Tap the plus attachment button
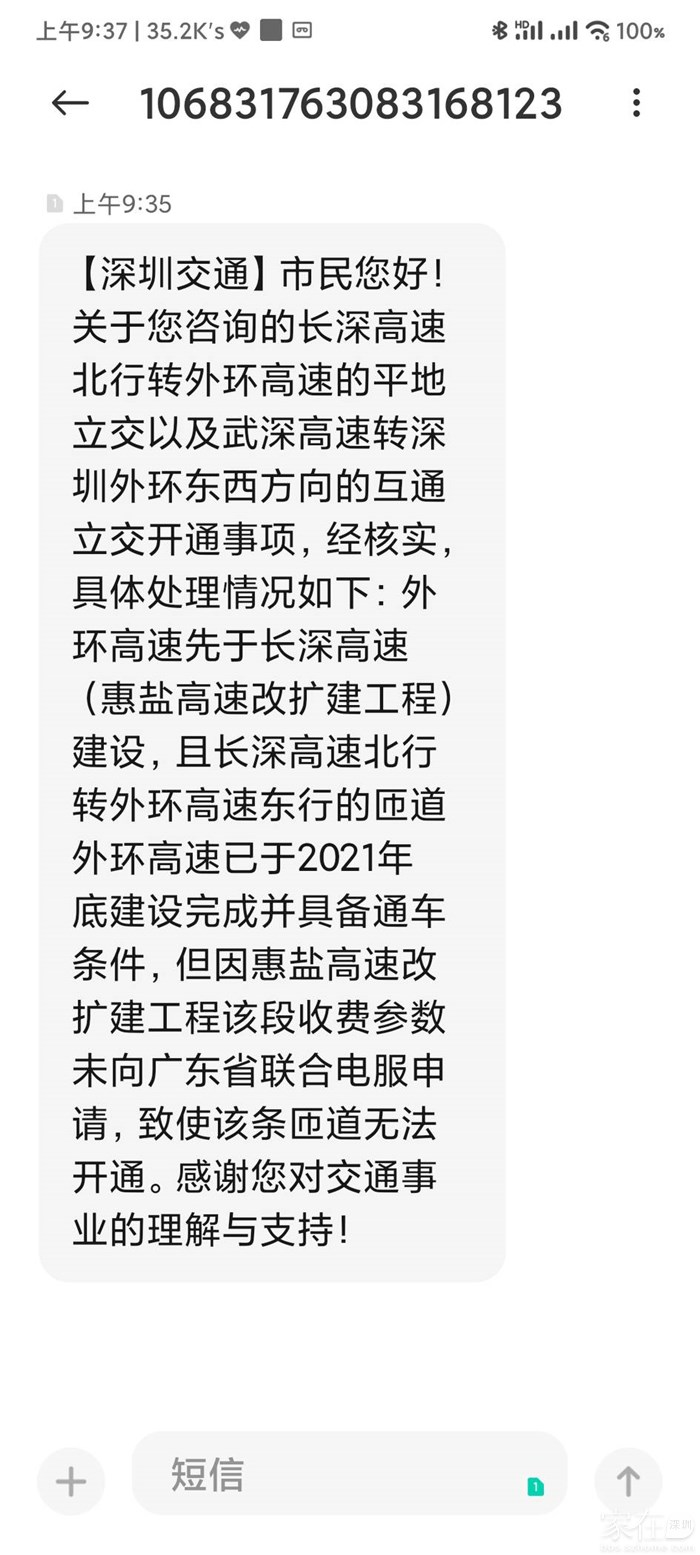The height and width of the screenshot is (1555, 700). [x=70, y=1481]
